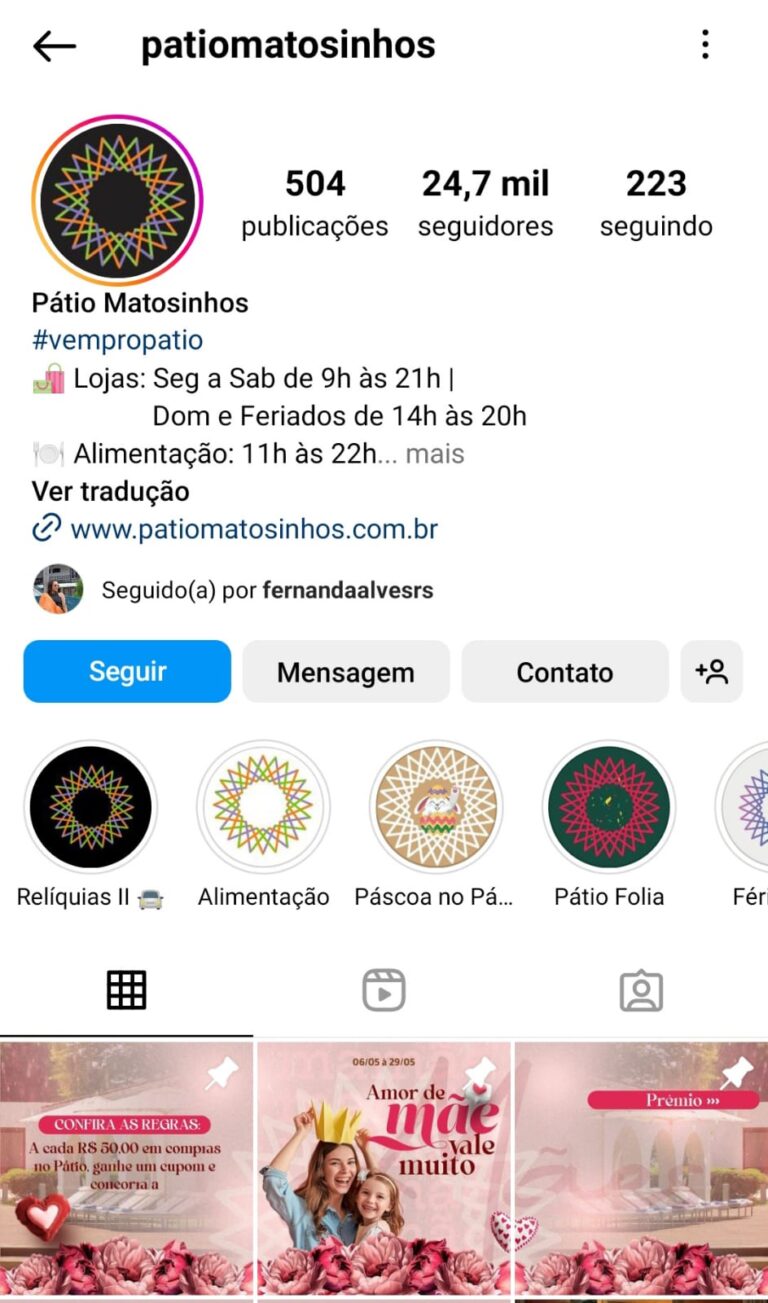The image size is (768, 1303).
Task: Open the #vempropatio hashtag
Action: (117, 340)
